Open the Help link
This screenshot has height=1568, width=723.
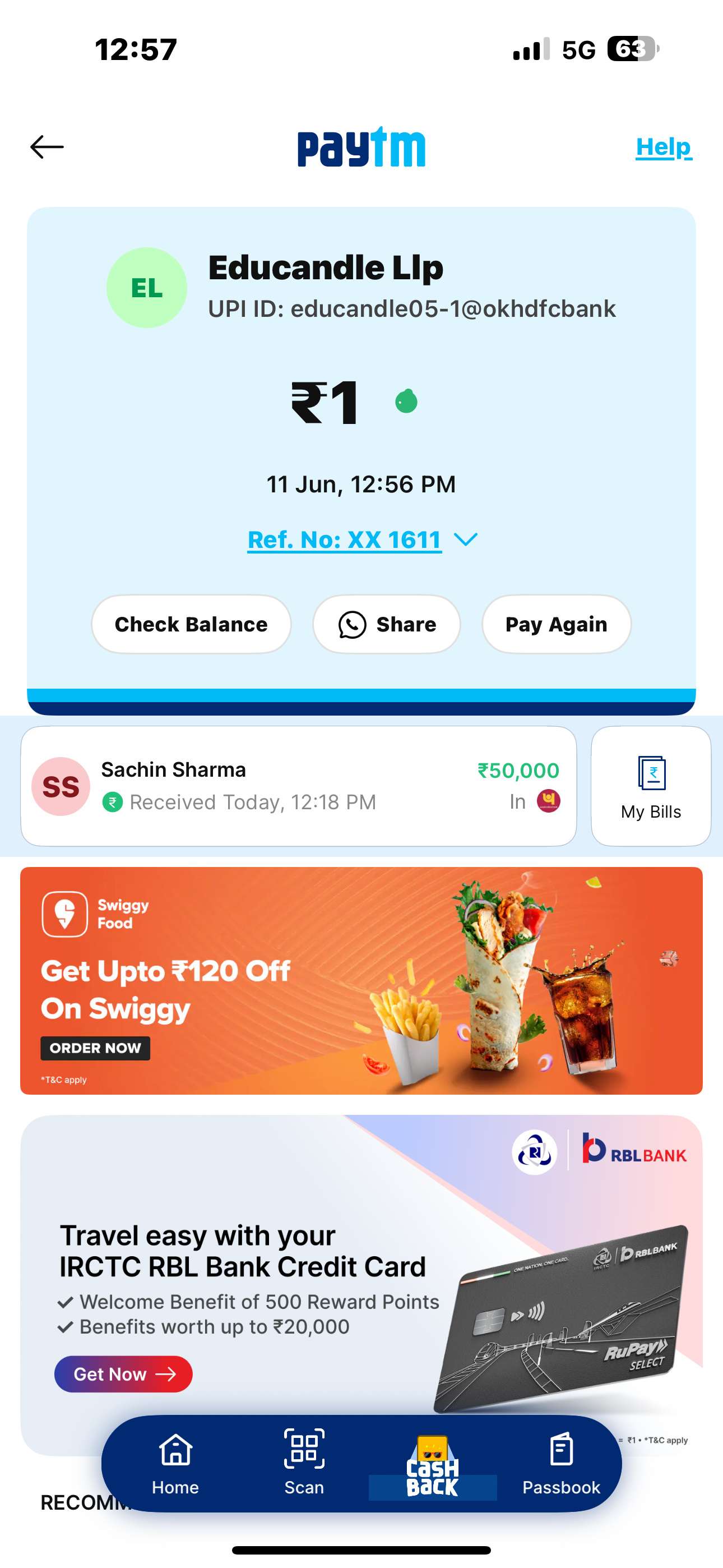tap(664, 147)
